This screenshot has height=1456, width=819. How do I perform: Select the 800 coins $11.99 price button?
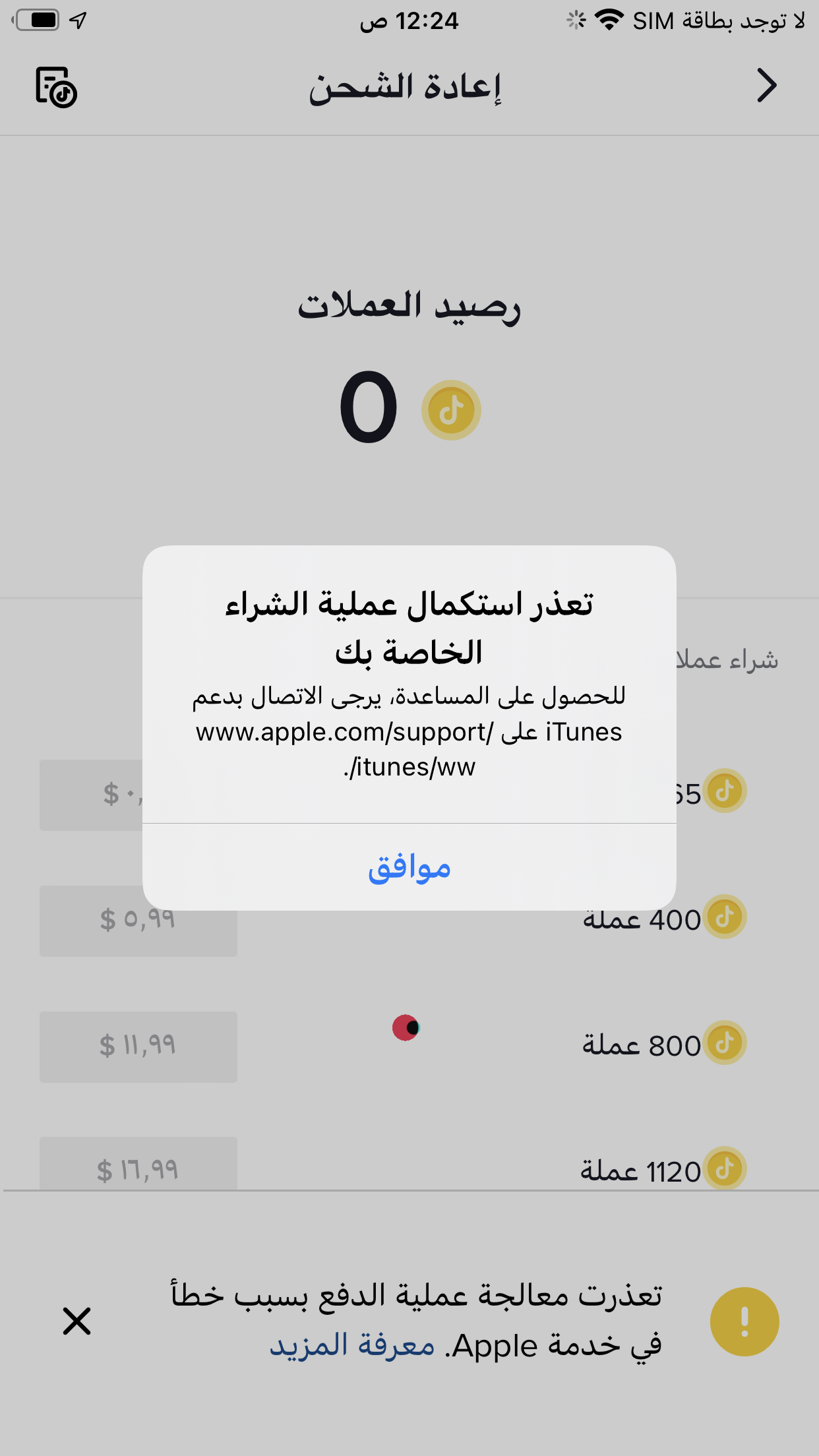[138, 1046]
